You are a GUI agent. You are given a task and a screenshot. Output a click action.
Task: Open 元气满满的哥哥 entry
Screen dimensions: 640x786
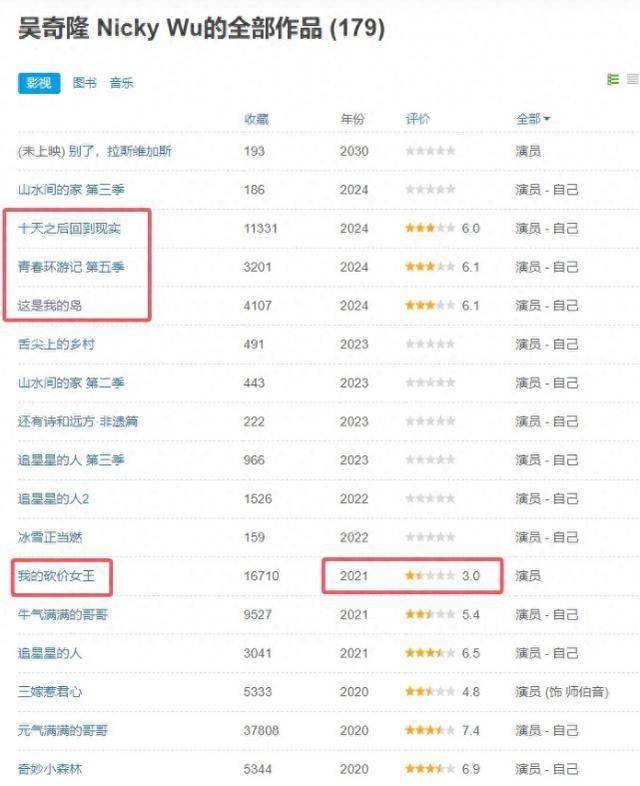64,730
